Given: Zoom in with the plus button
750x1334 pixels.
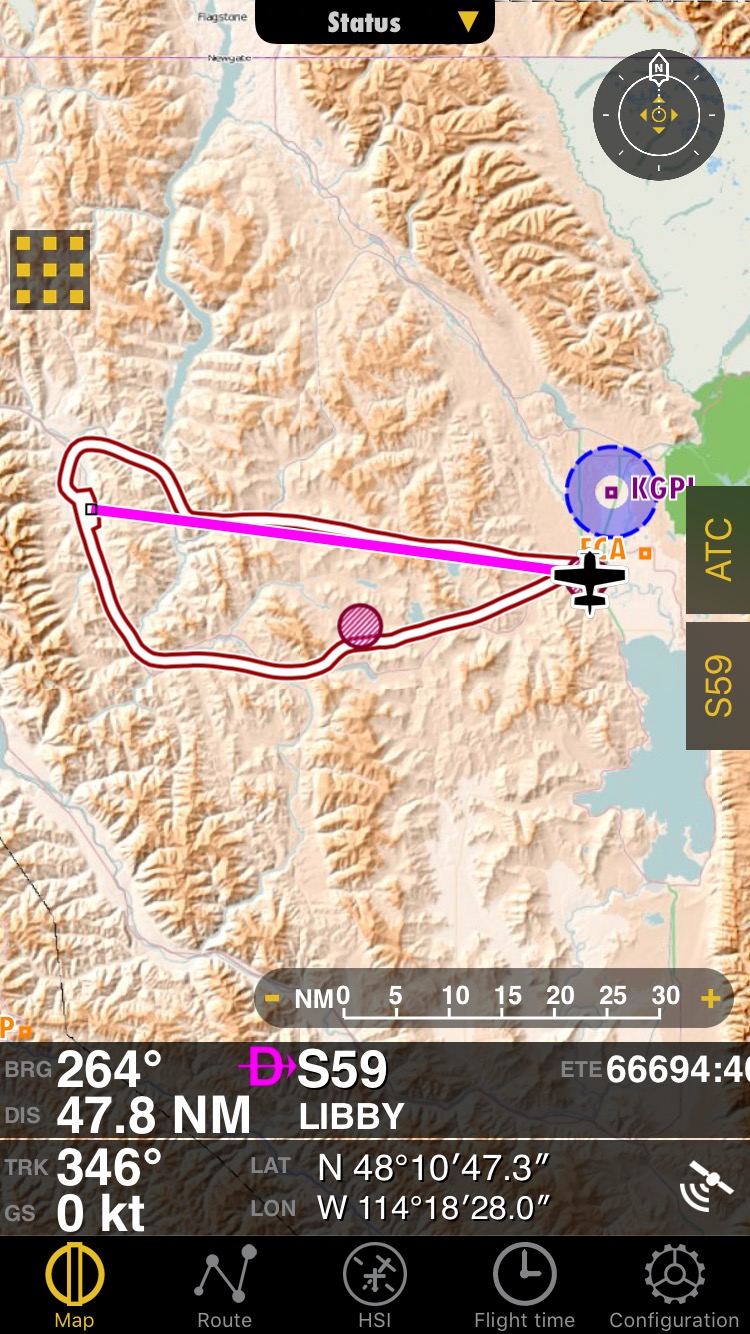Looking at the screenshot, I should (x=711, y=998).
